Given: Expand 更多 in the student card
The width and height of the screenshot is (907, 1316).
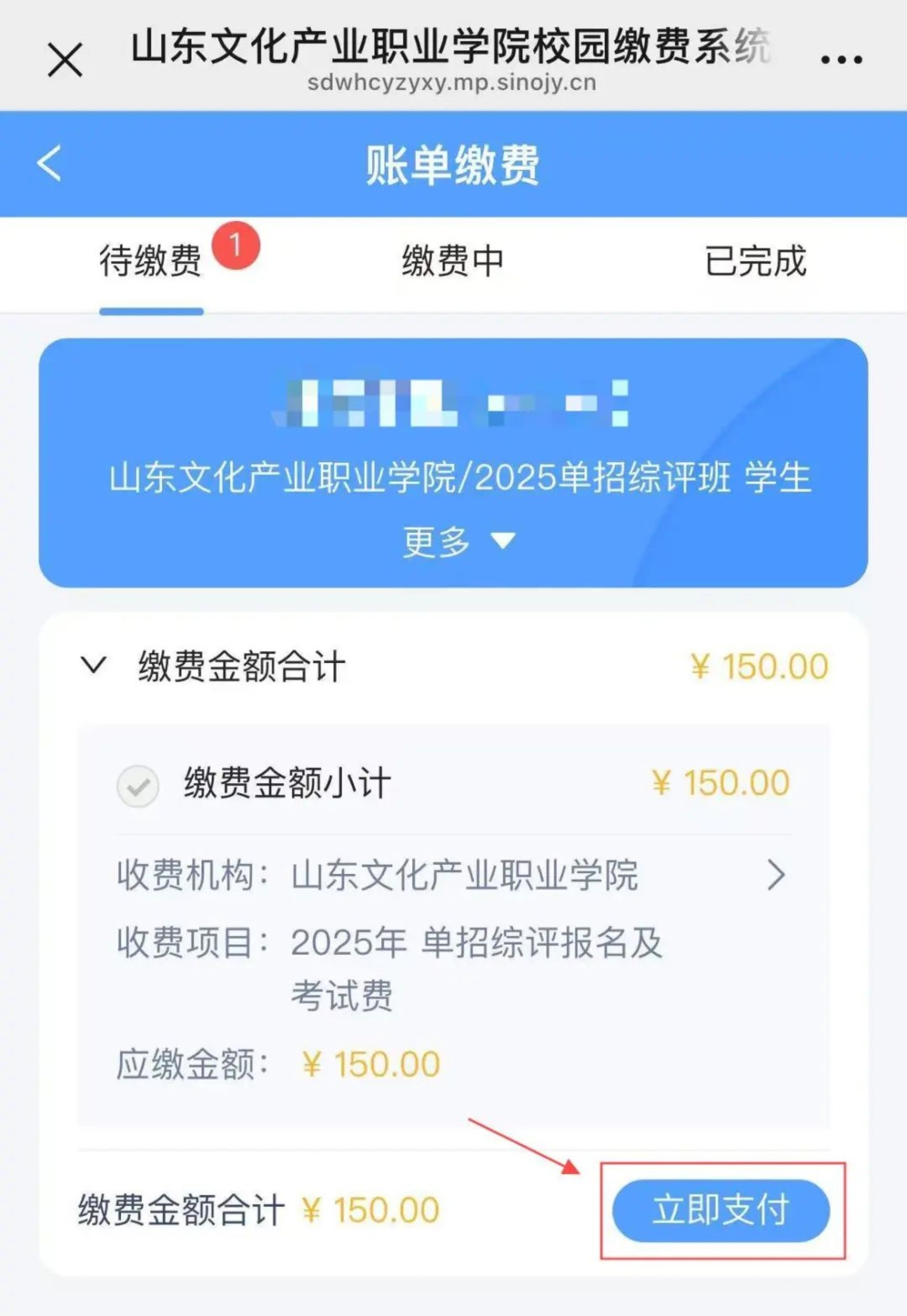Looking at the screenshot, I should 458,540.
